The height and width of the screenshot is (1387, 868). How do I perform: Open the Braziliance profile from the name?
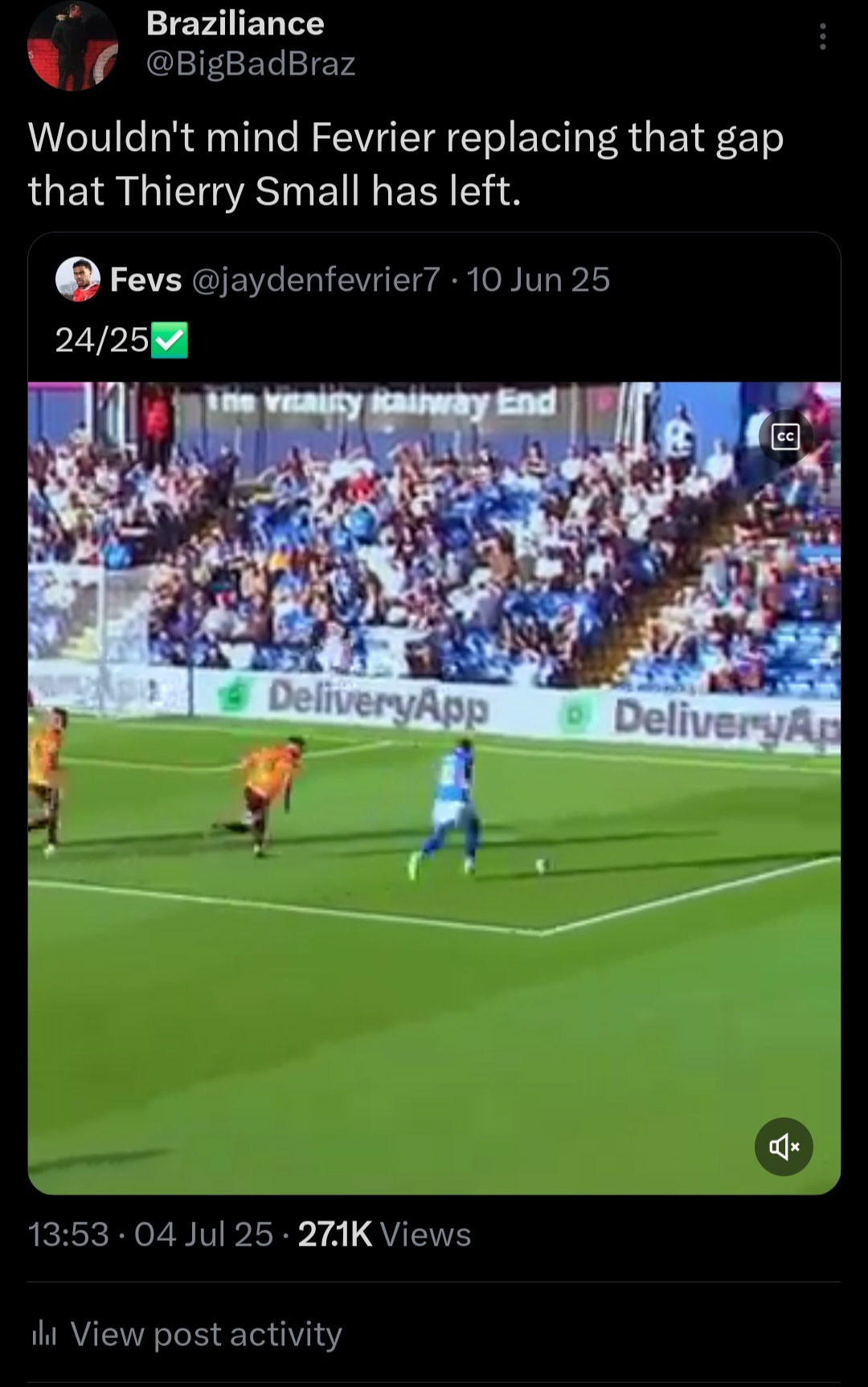(x=235, y=24)
